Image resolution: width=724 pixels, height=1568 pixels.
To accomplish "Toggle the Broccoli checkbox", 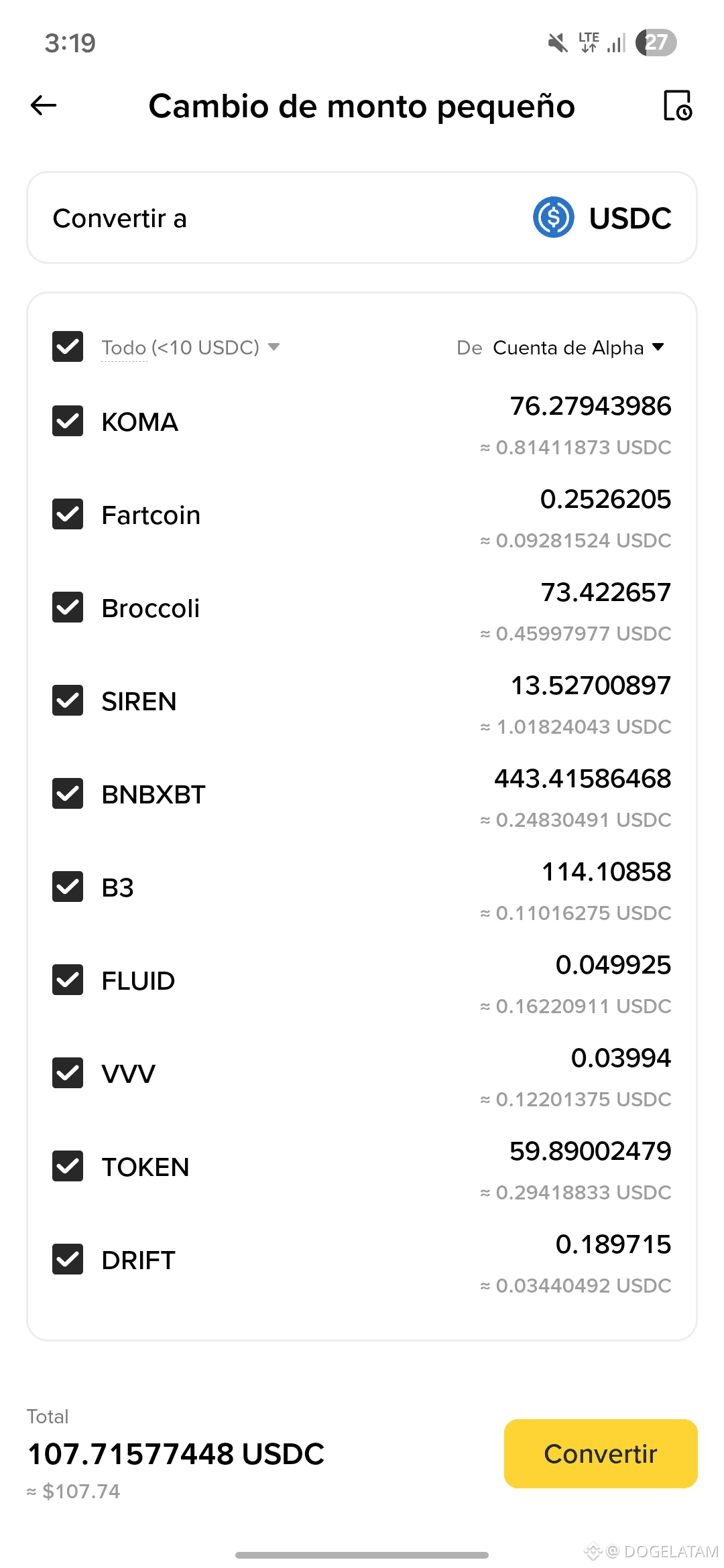I will [x=68, y=608].
